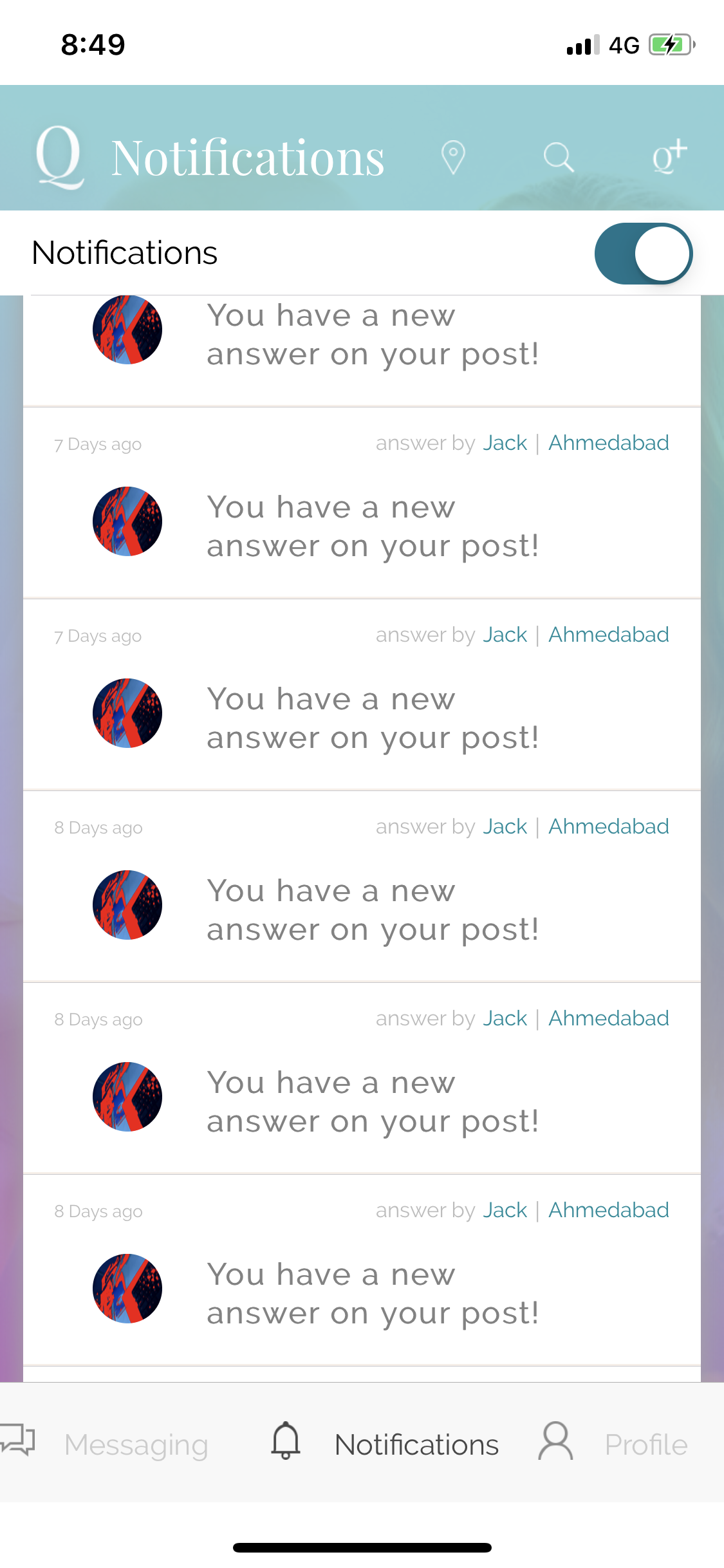Select the Notifications tab with the bell
The image size is (724, 1568).
pyautogui.click(x=384, y=1444)
